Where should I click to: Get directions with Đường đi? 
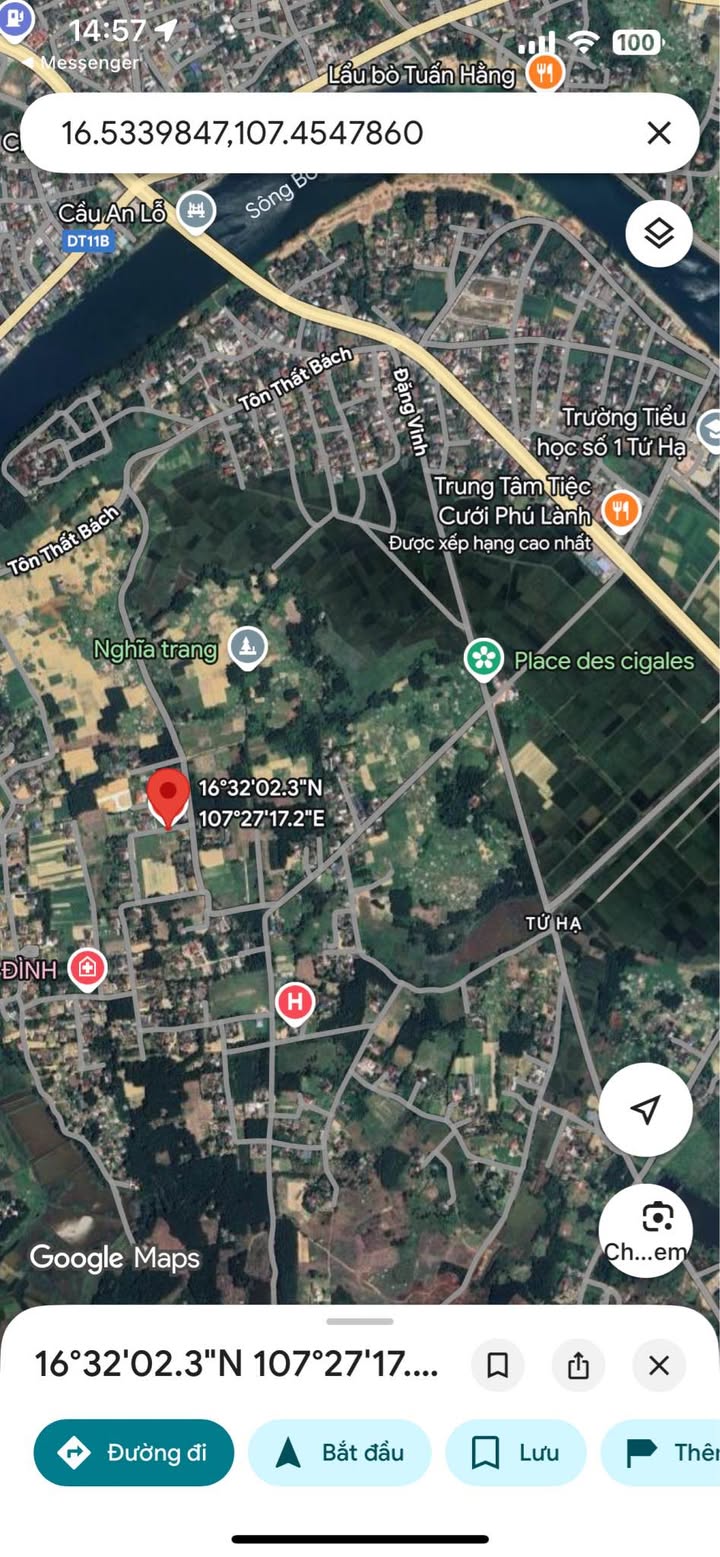[134, 1452]
